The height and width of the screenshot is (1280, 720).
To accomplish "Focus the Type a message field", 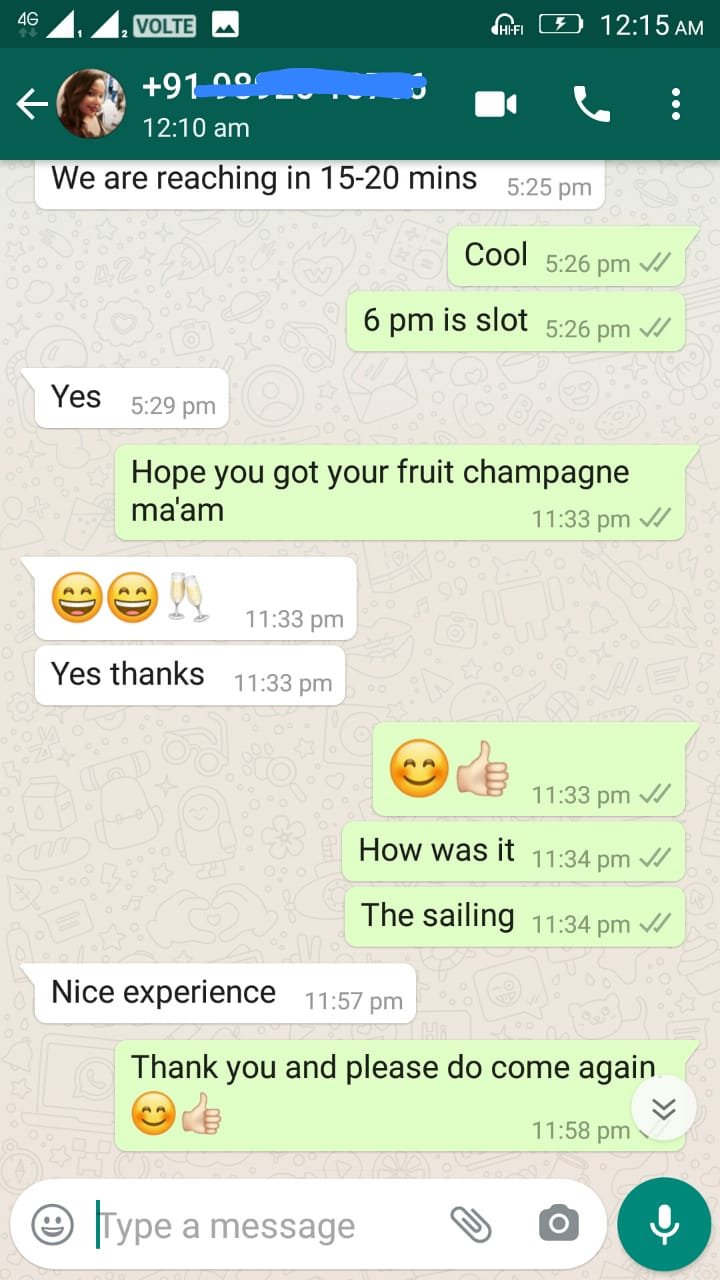I will [260, 1225].
